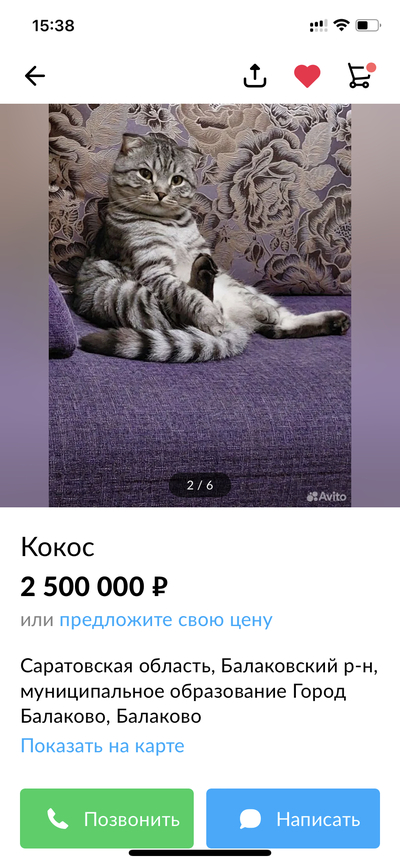This screenshot has height=866, width=400.
Task: Tap 'предложите свою цену' link
Action: tap(166, 620)
